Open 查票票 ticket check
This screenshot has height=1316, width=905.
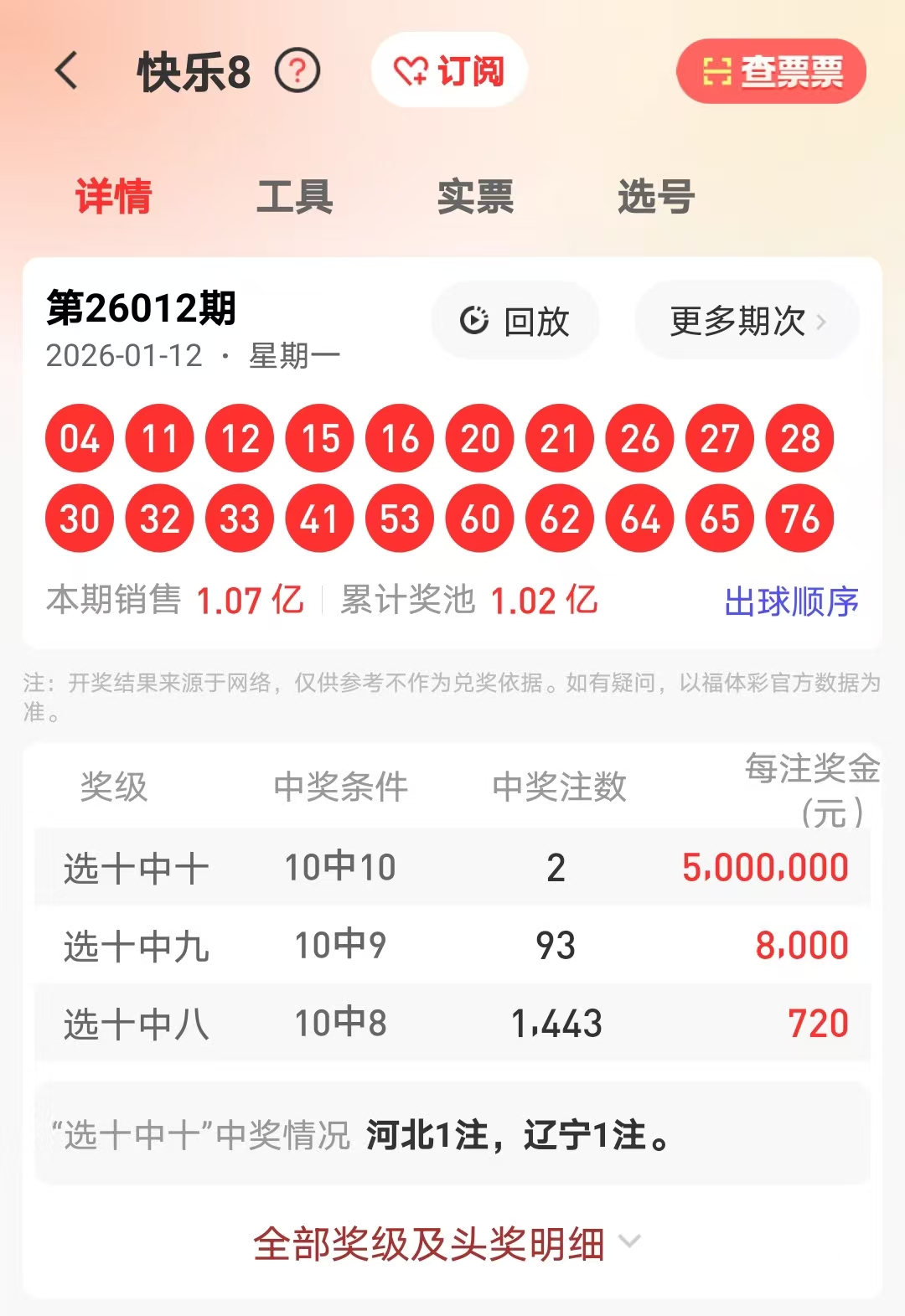coord(771,71)
